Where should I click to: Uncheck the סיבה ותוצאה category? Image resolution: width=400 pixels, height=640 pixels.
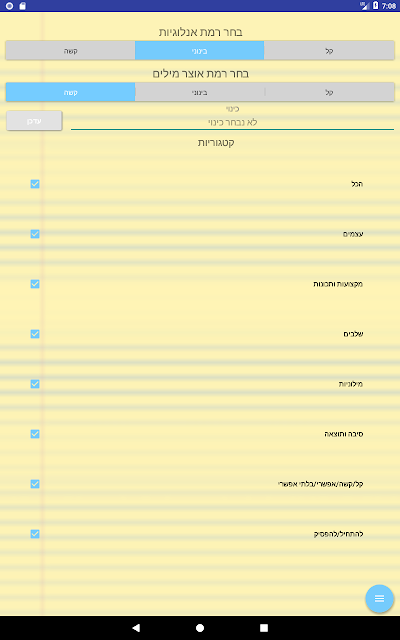click(35, 434)
